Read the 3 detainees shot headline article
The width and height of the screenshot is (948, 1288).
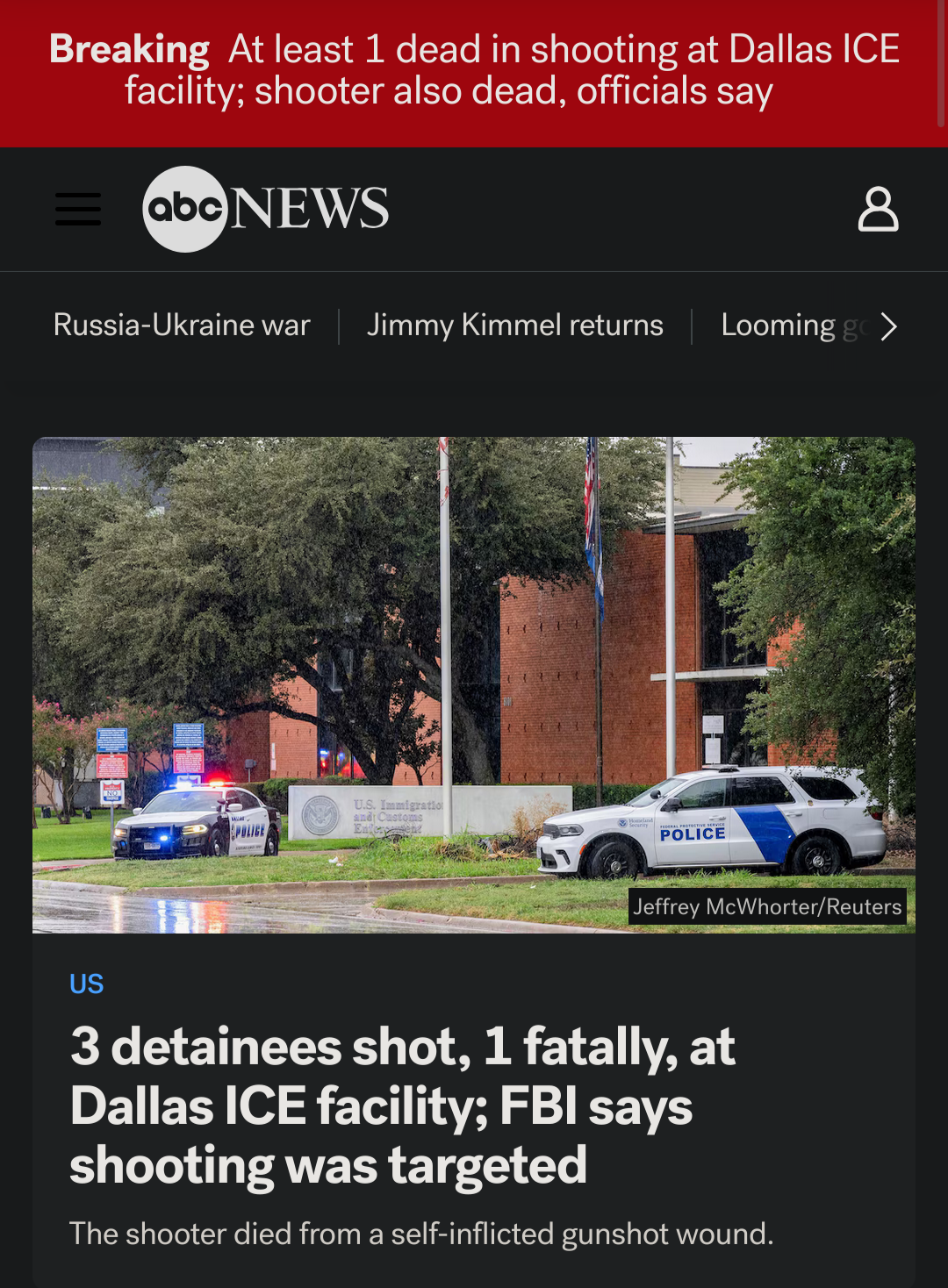click(404, 1106)
